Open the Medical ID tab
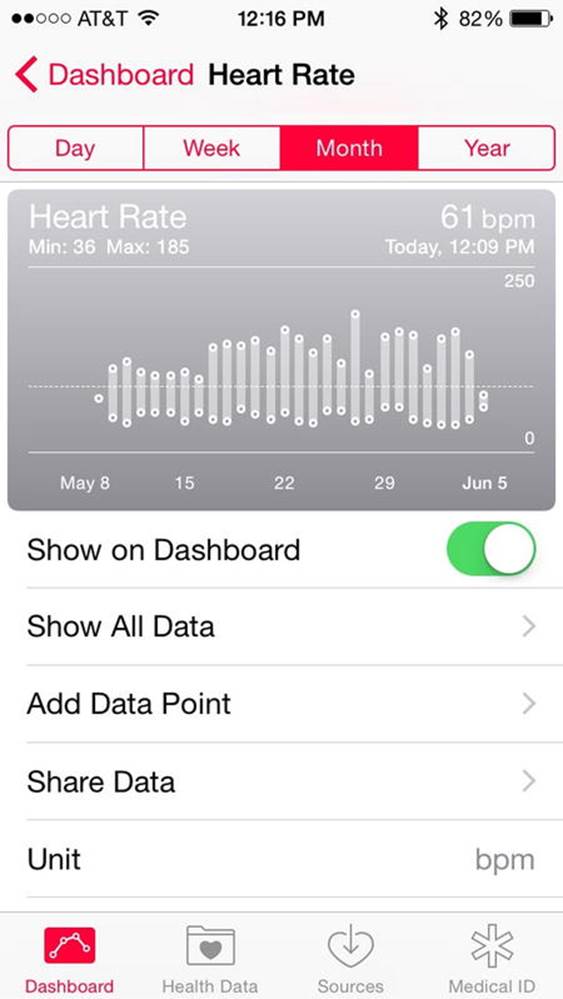This screenshot has width=563, height=999. [492, 960]
